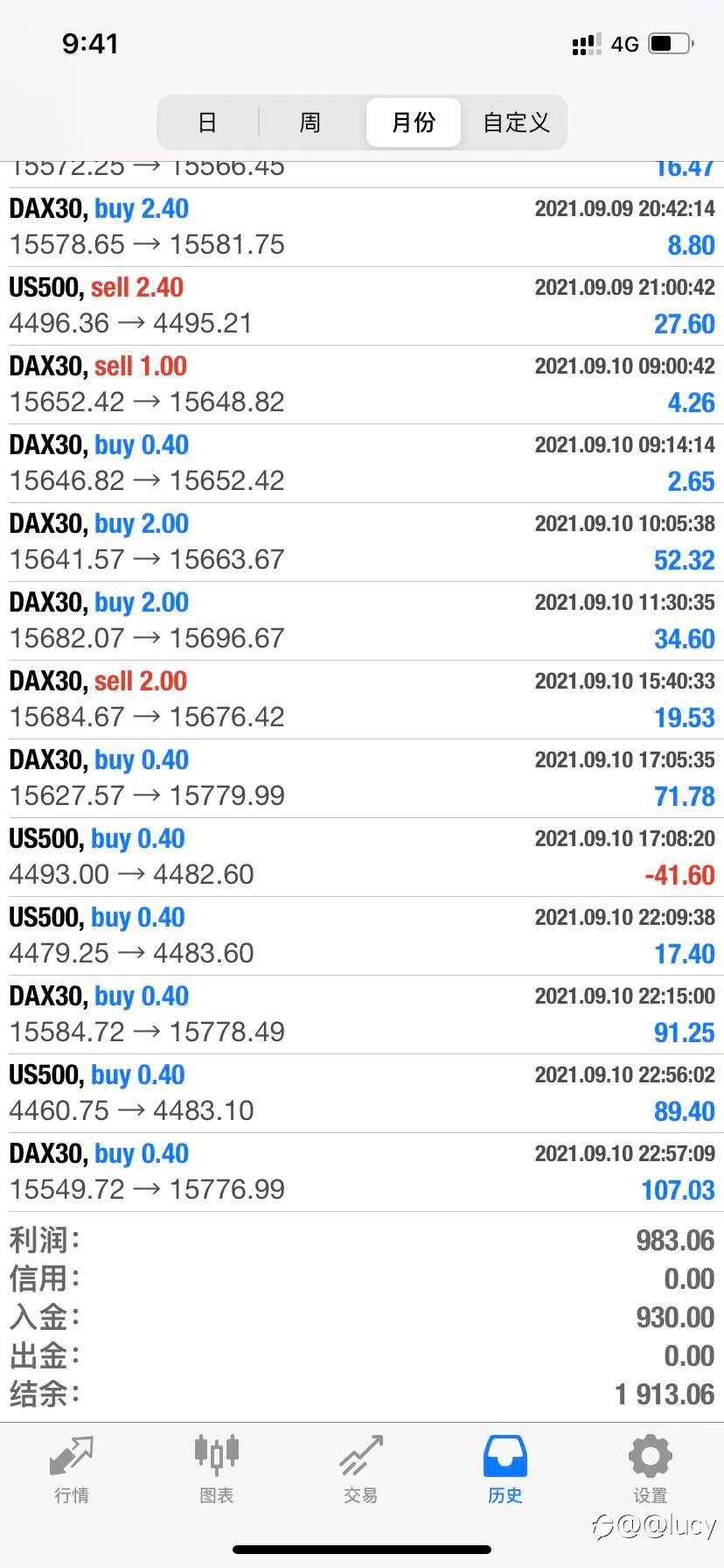
Task: Open the 自定义 custom period tab
Action: pyautogui.click(x=516, y=122)
